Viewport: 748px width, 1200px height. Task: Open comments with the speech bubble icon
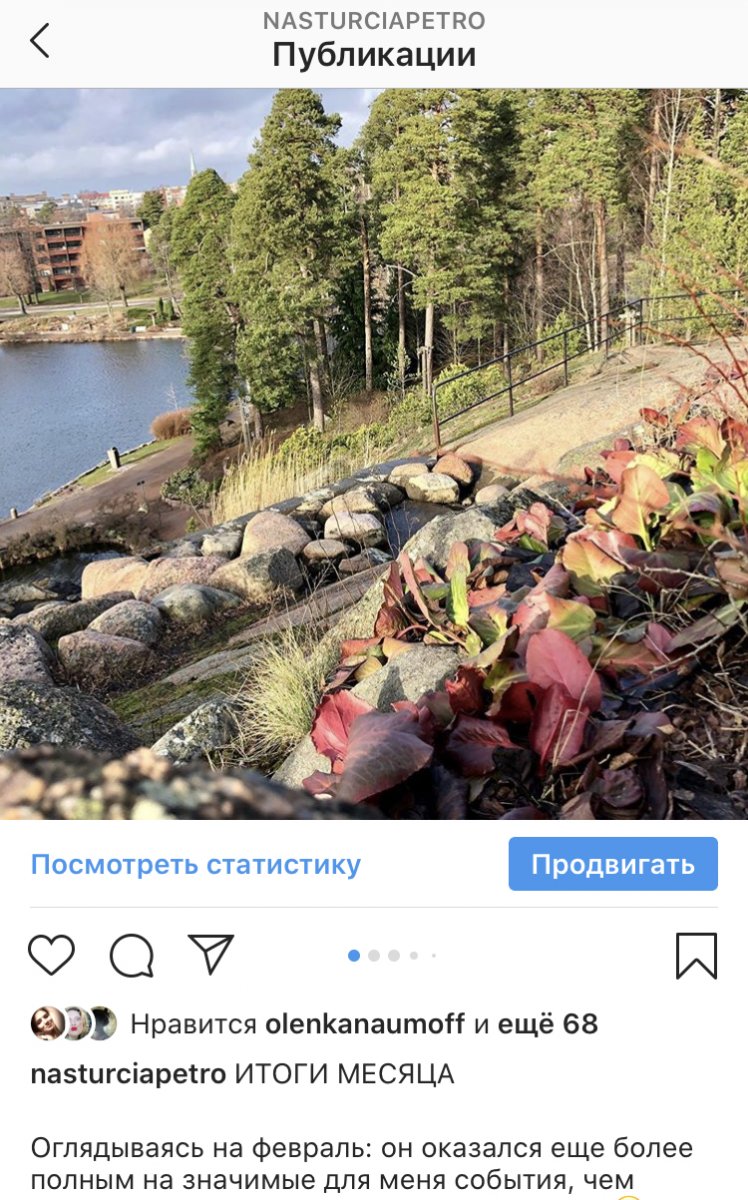click(x=131, y=956)
